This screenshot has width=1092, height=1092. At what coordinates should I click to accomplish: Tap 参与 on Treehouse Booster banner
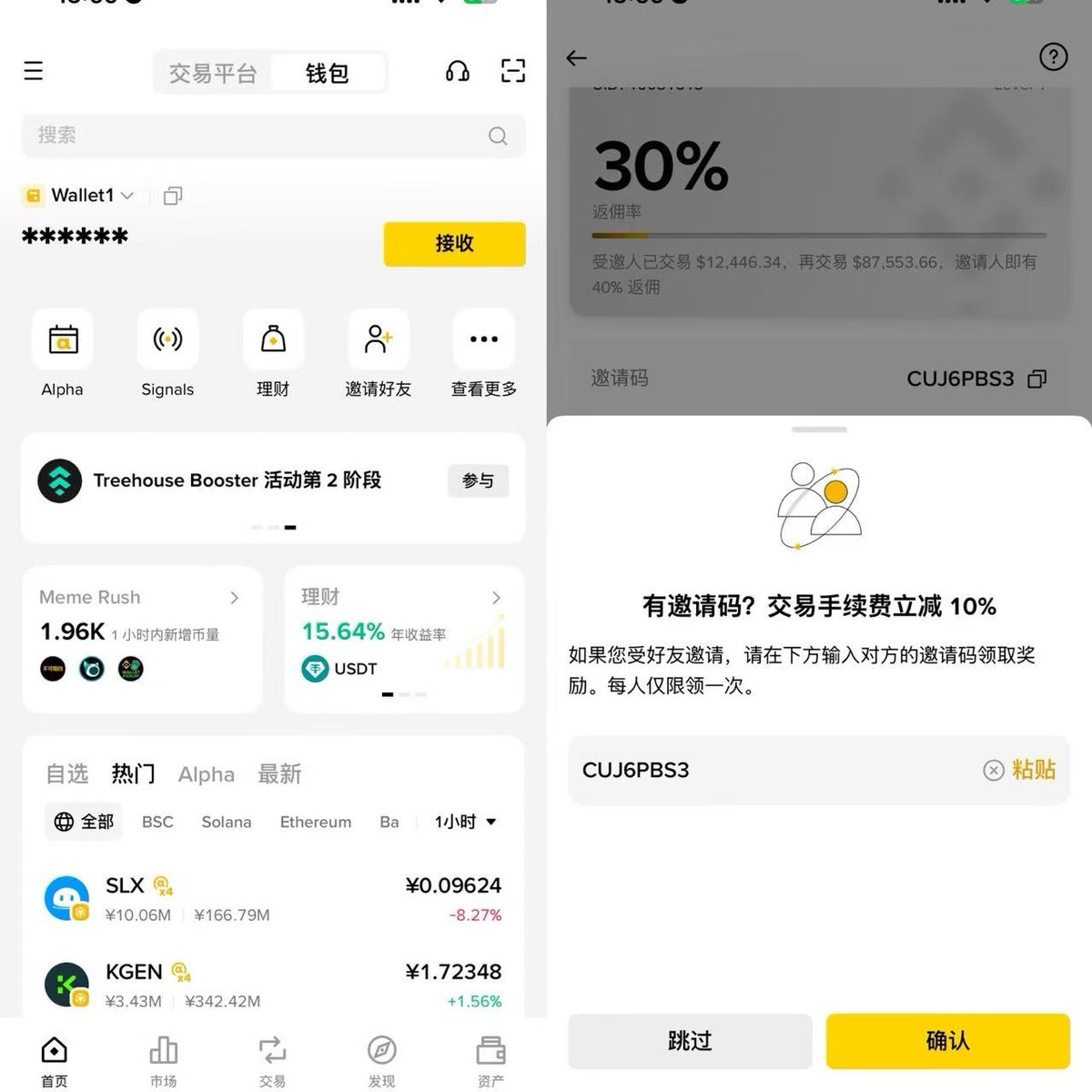[478, 480]
